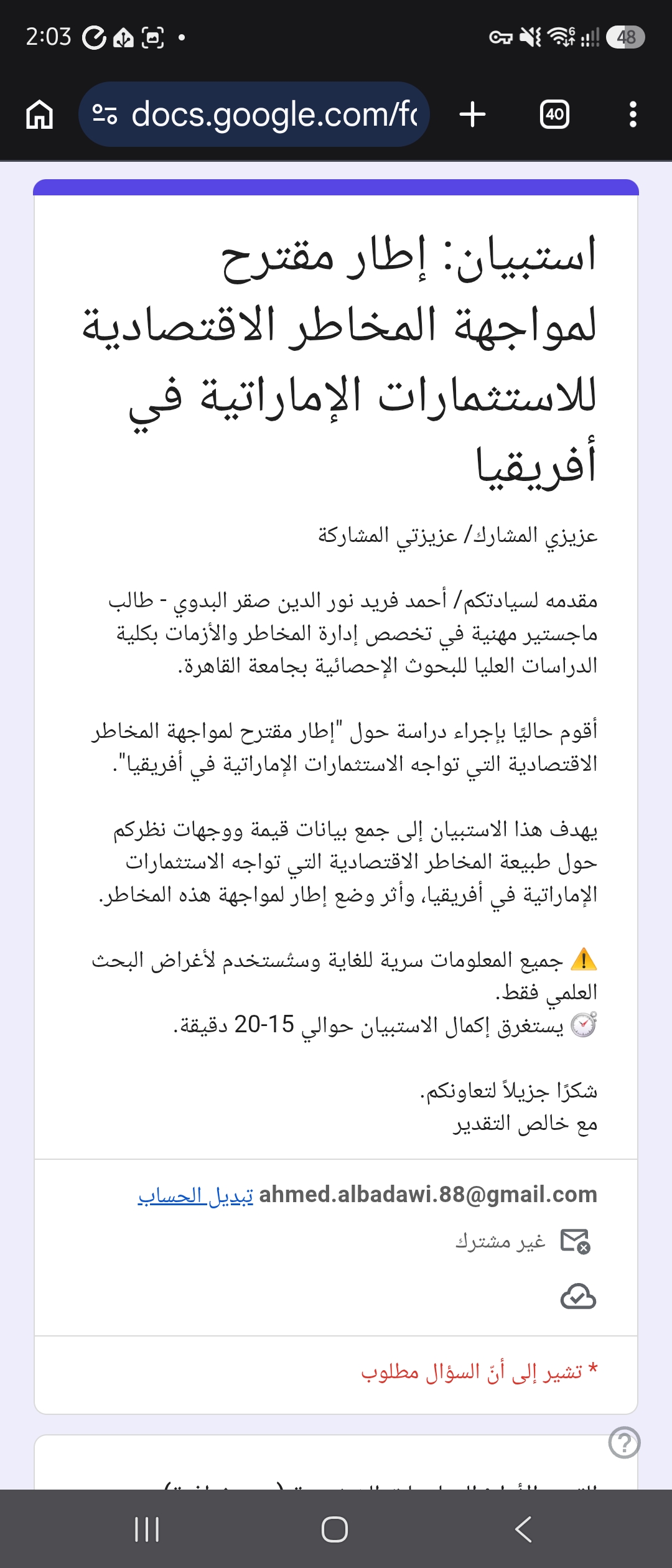Open the browser overflow menu
The width and height of the screenshot is (672, 1568).
633,114
